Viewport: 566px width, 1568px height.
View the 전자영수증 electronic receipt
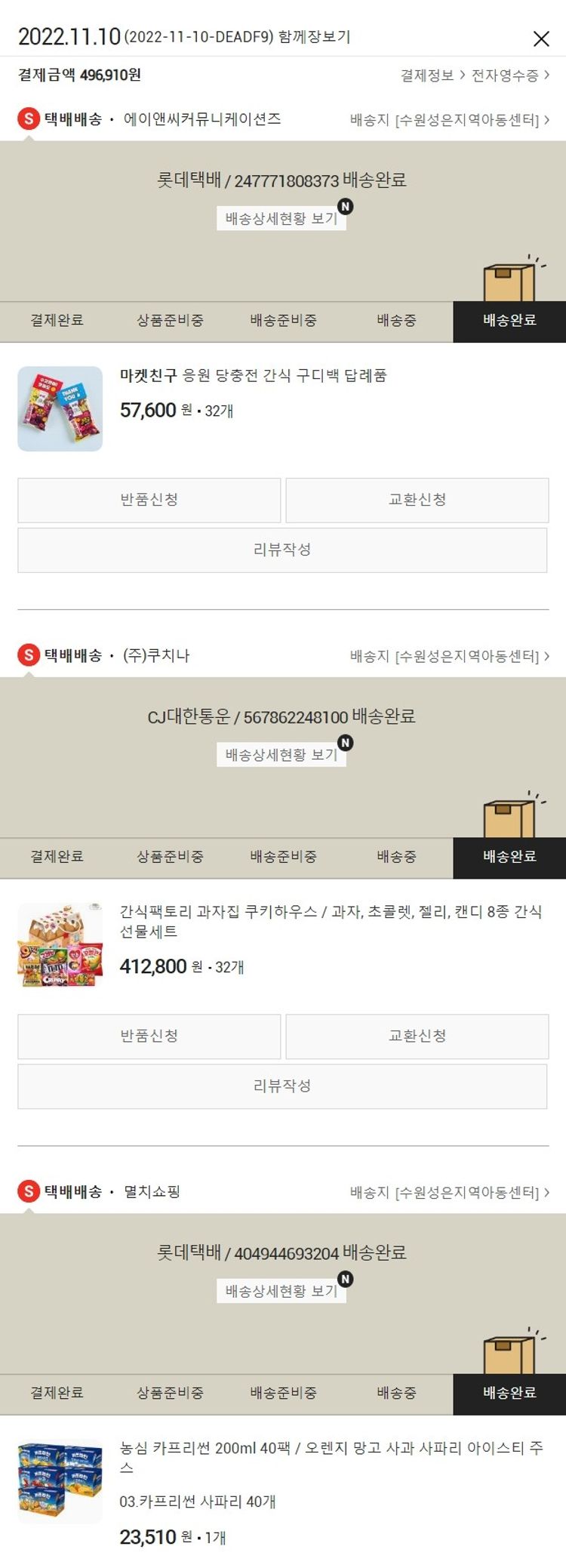point(509,75)
